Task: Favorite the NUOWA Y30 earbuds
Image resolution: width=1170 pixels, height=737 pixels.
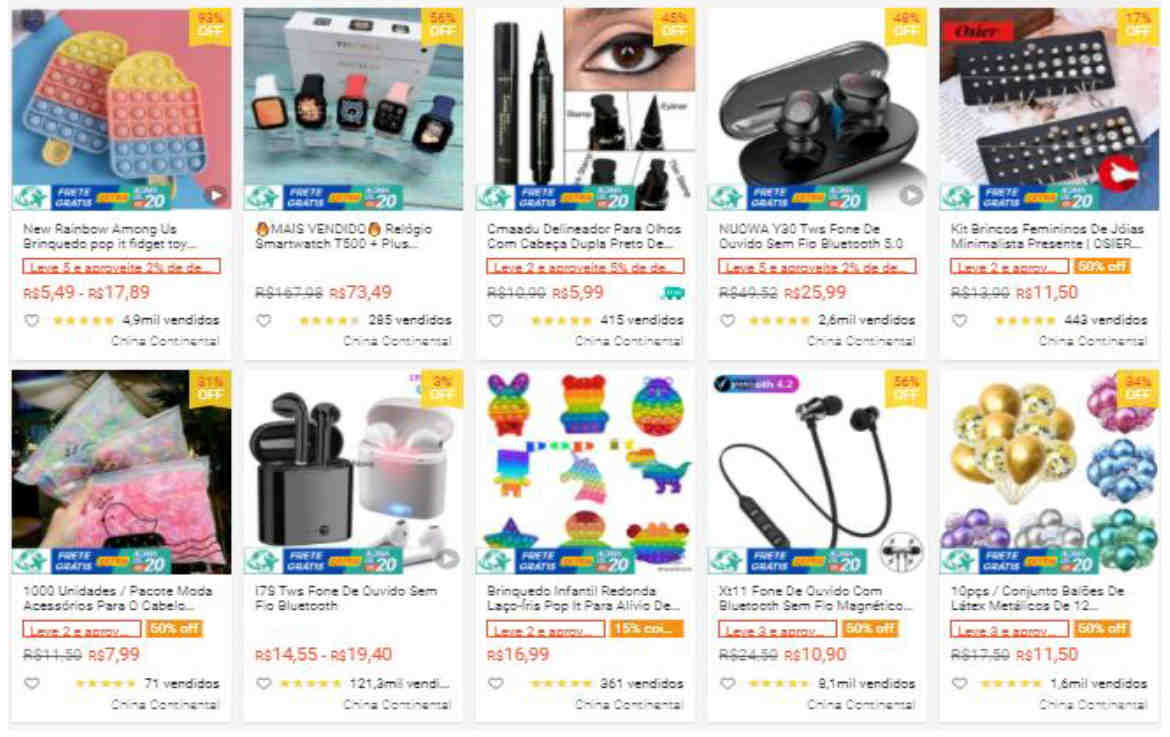Action: coord(728,321)
